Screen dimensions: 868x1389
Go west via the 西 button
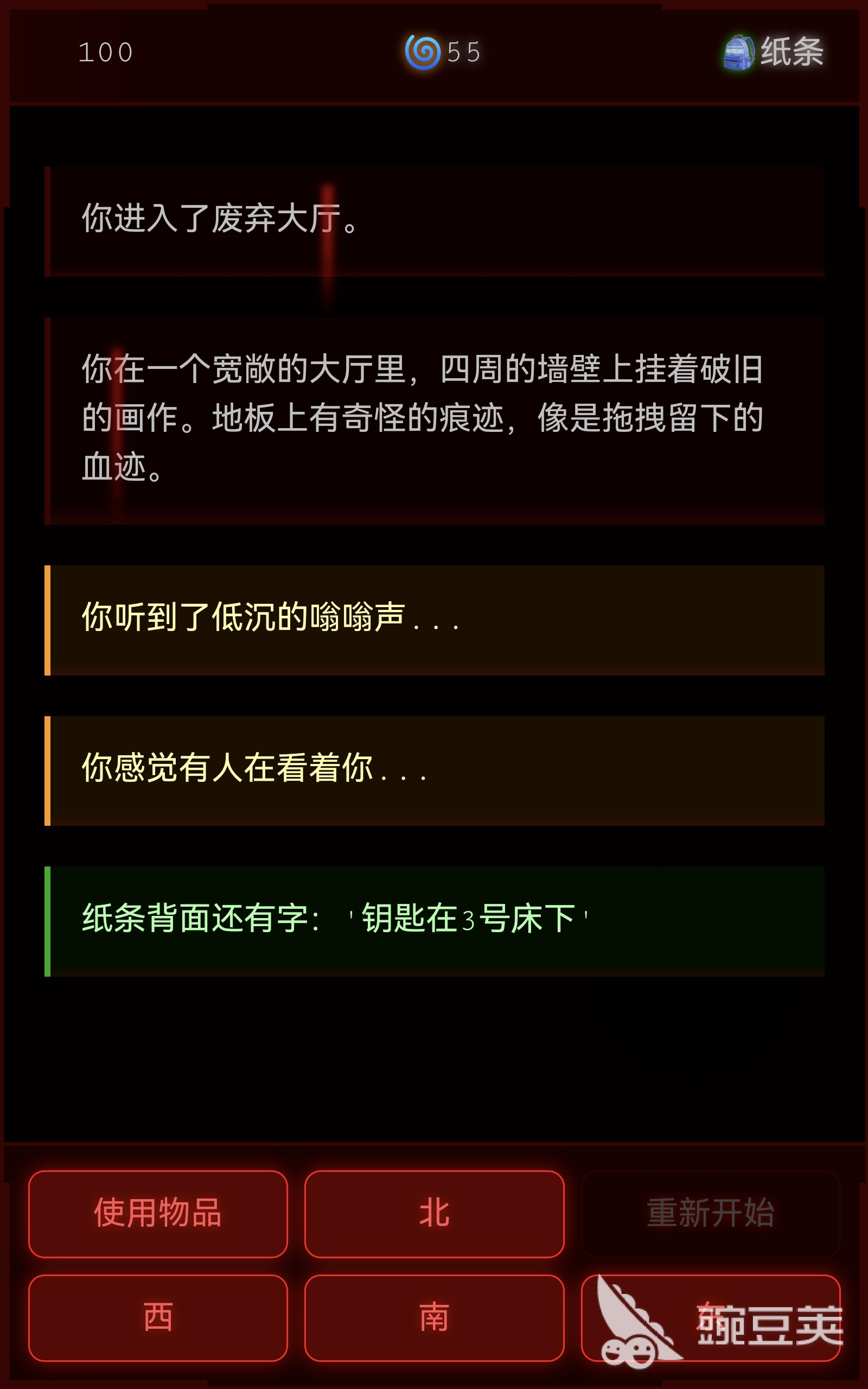point(158,1317)
